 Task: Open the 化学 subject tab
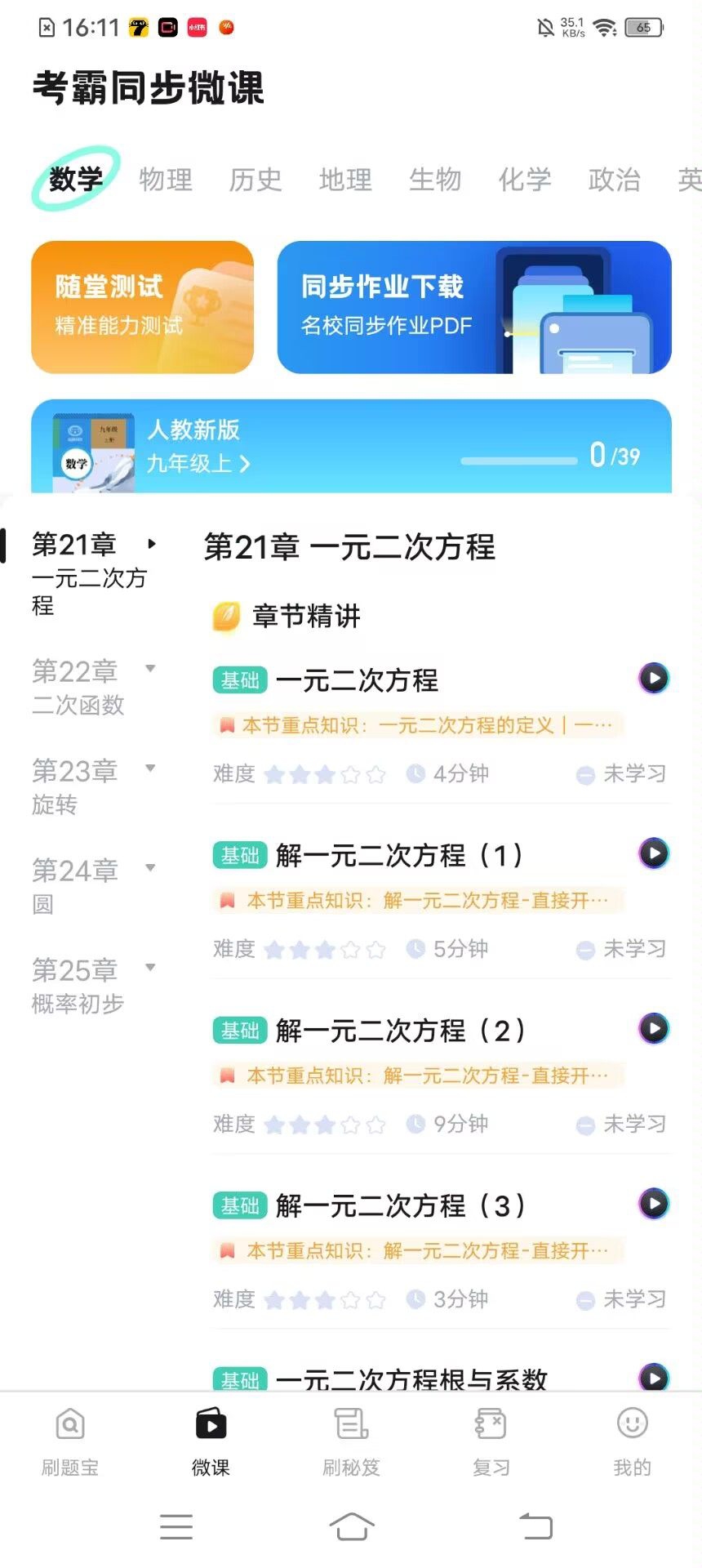pyautogui.click(x=525, y=179)
